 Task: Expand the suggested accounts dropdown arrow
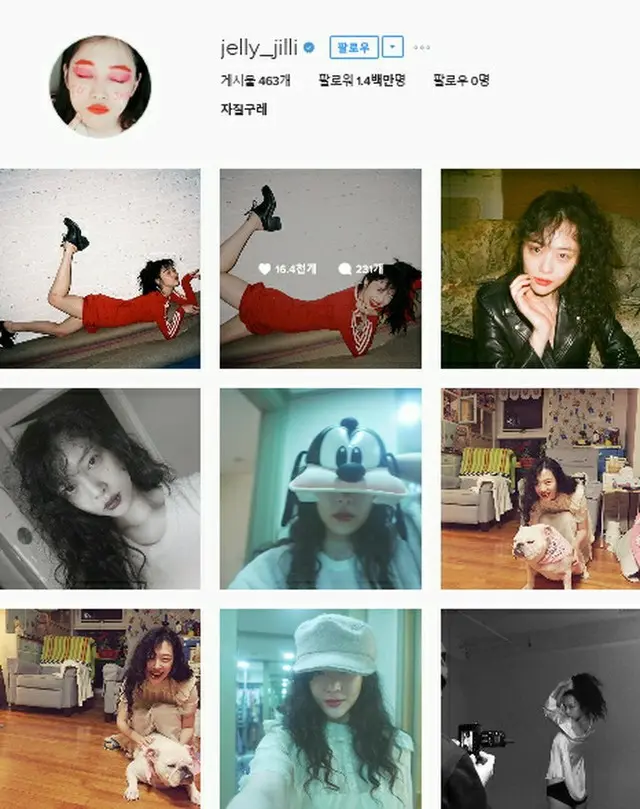(393, 47)
